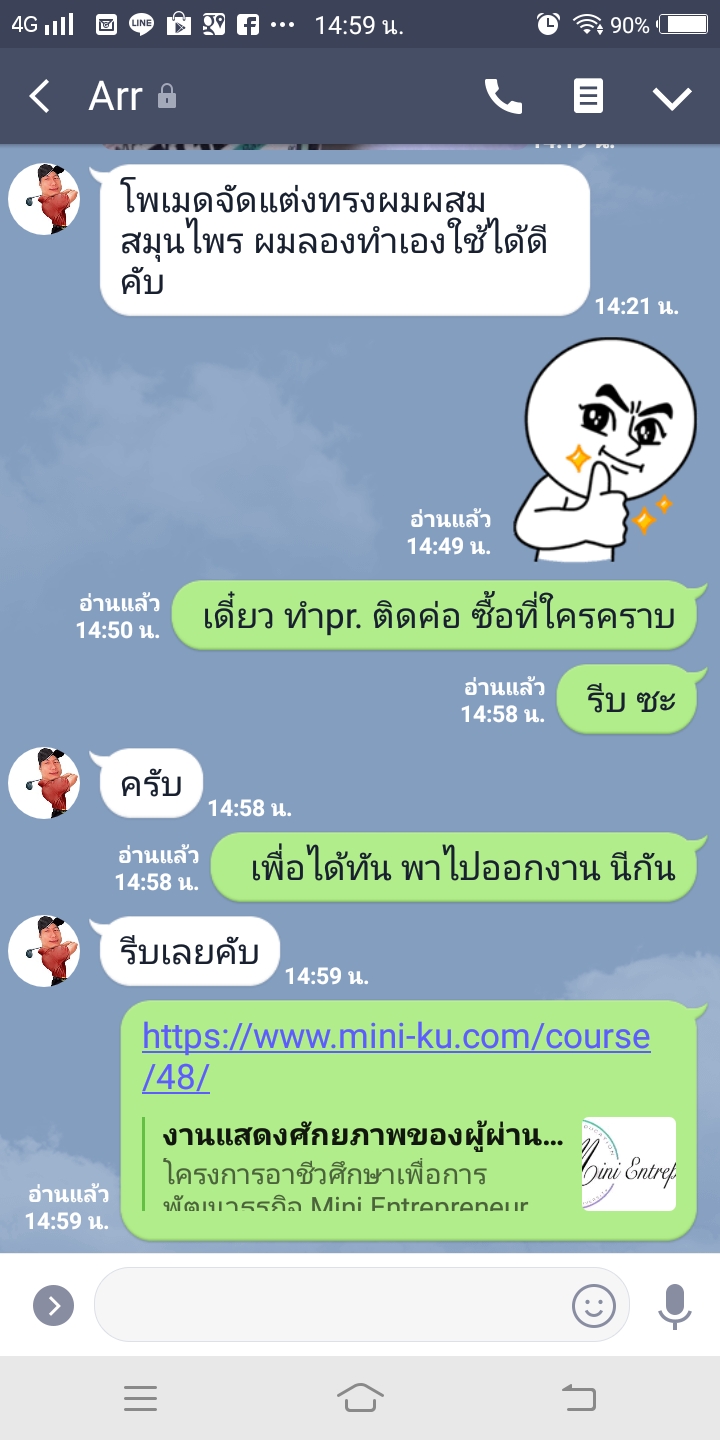Screen dimensions: 720x1440
Task: Go to the system home screen
Action: [360, 1398]
